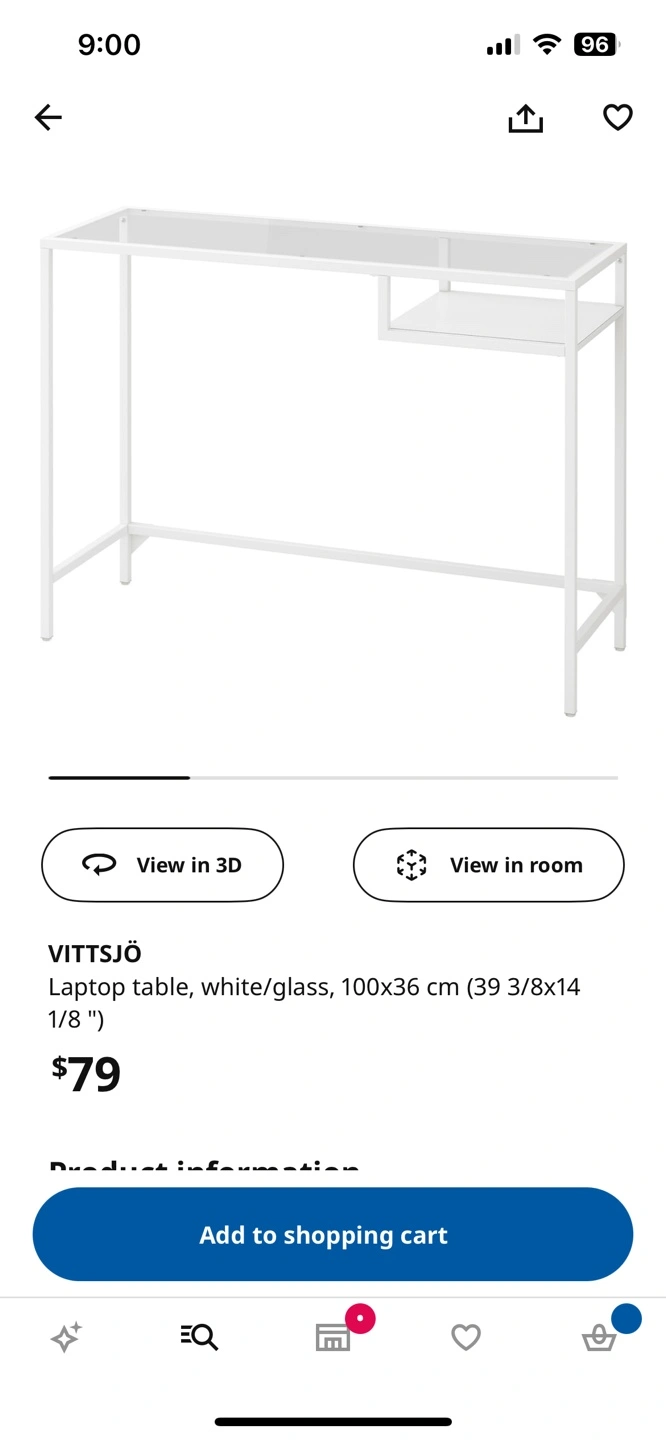This screenshot has width=666, height=1440.
Task: Add to shopping cart
Action: [x=333, y=1235]
